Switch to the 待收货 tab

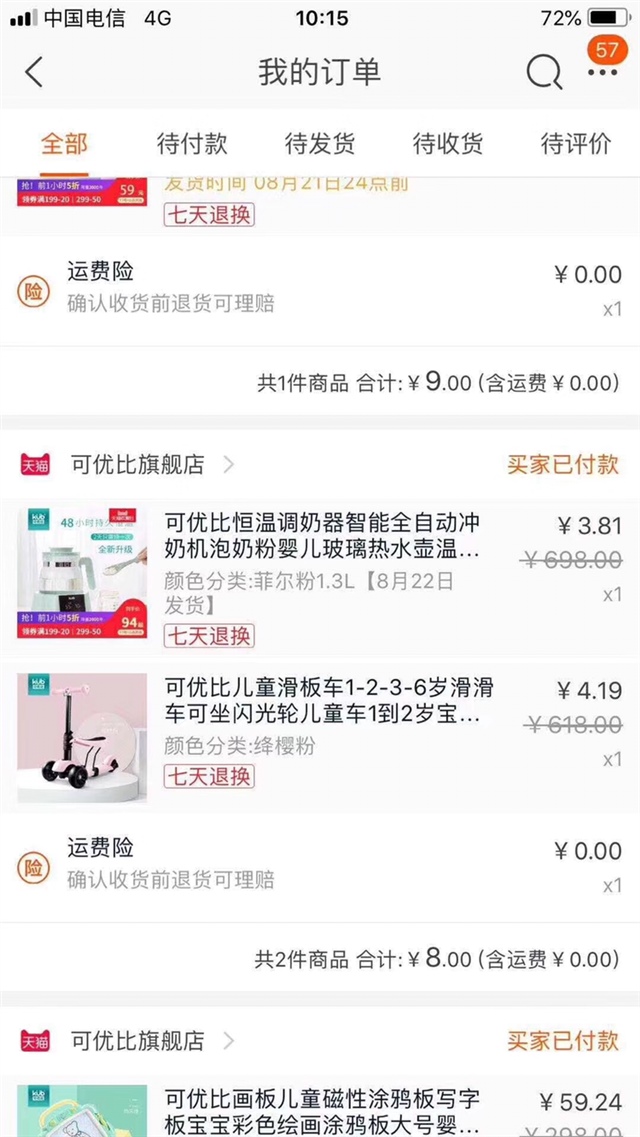(x=448, y=144)
